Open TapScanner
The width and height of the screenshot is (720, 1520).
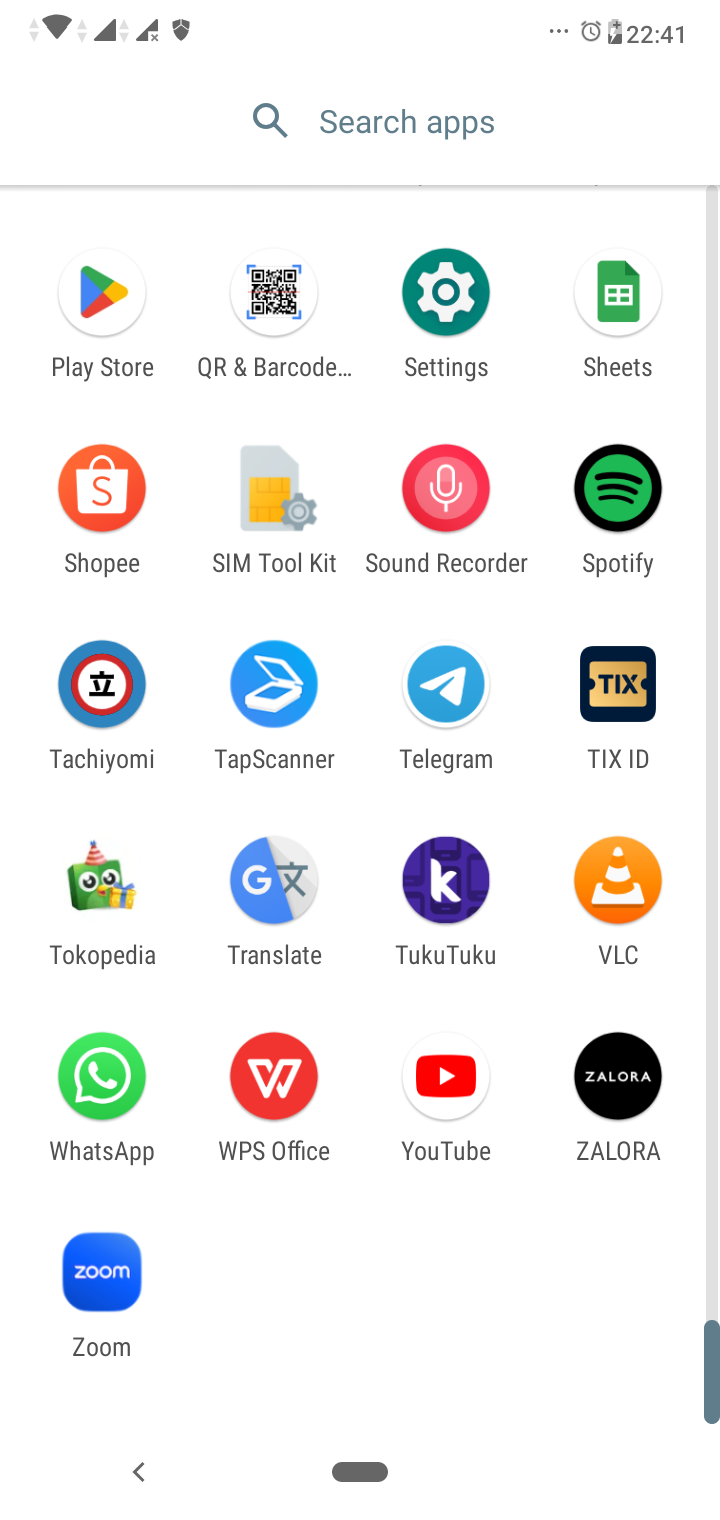click(x=274, y=685)
